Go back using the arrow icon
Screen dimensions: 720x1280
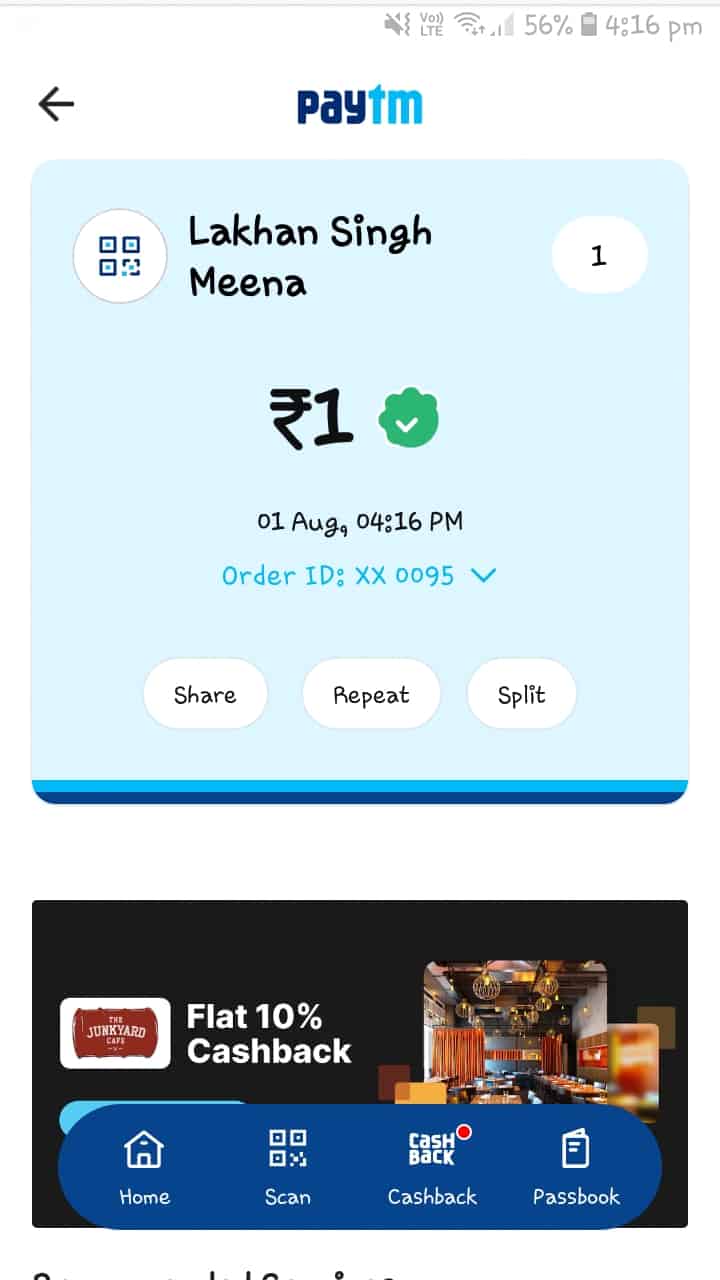56,104
